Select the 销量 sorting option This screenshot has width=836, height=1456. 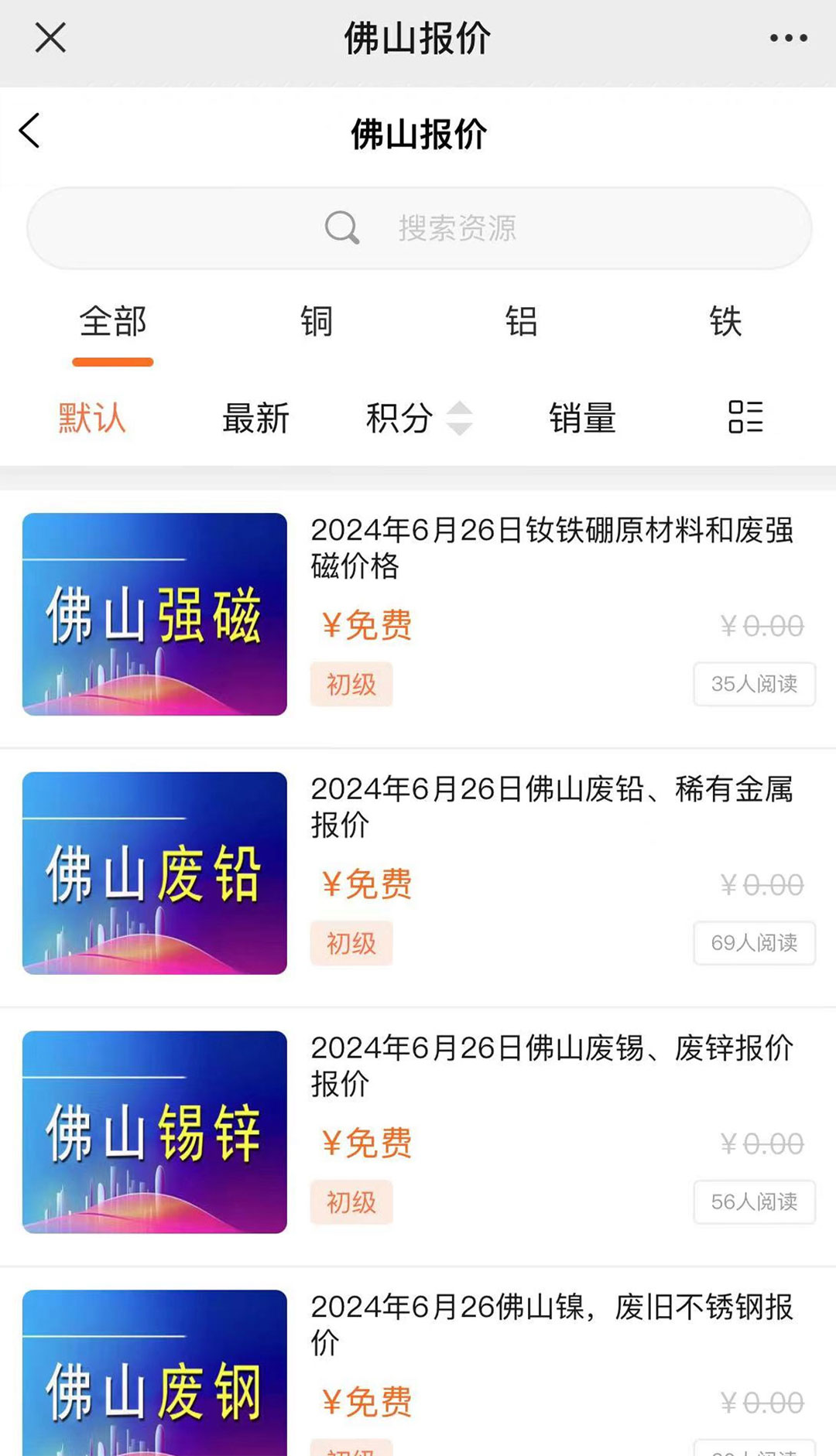point(584,418)
